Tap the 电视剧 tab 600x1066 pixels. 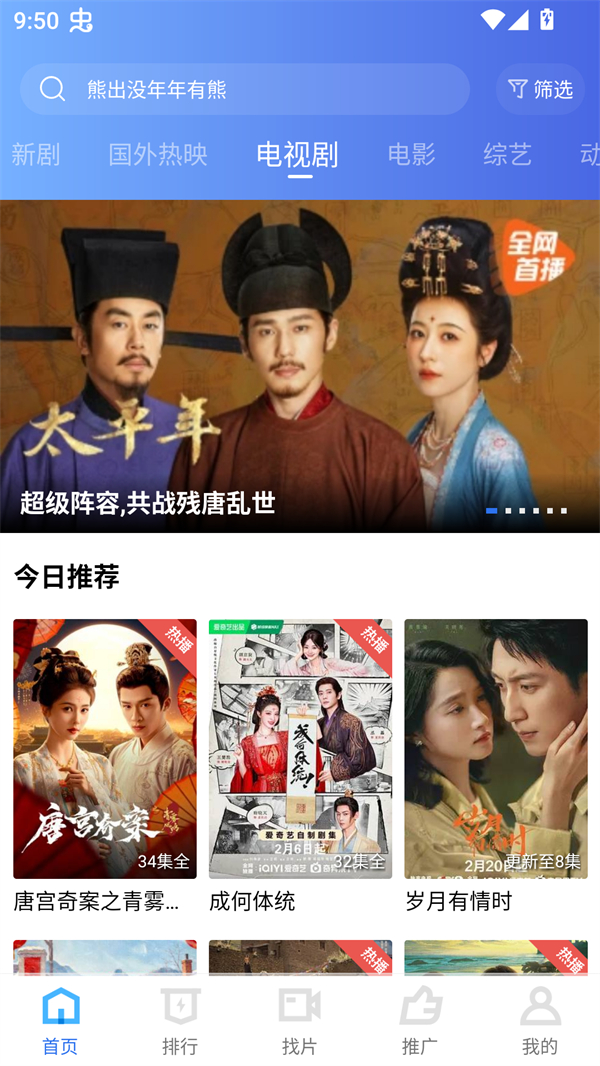(298, 155)
